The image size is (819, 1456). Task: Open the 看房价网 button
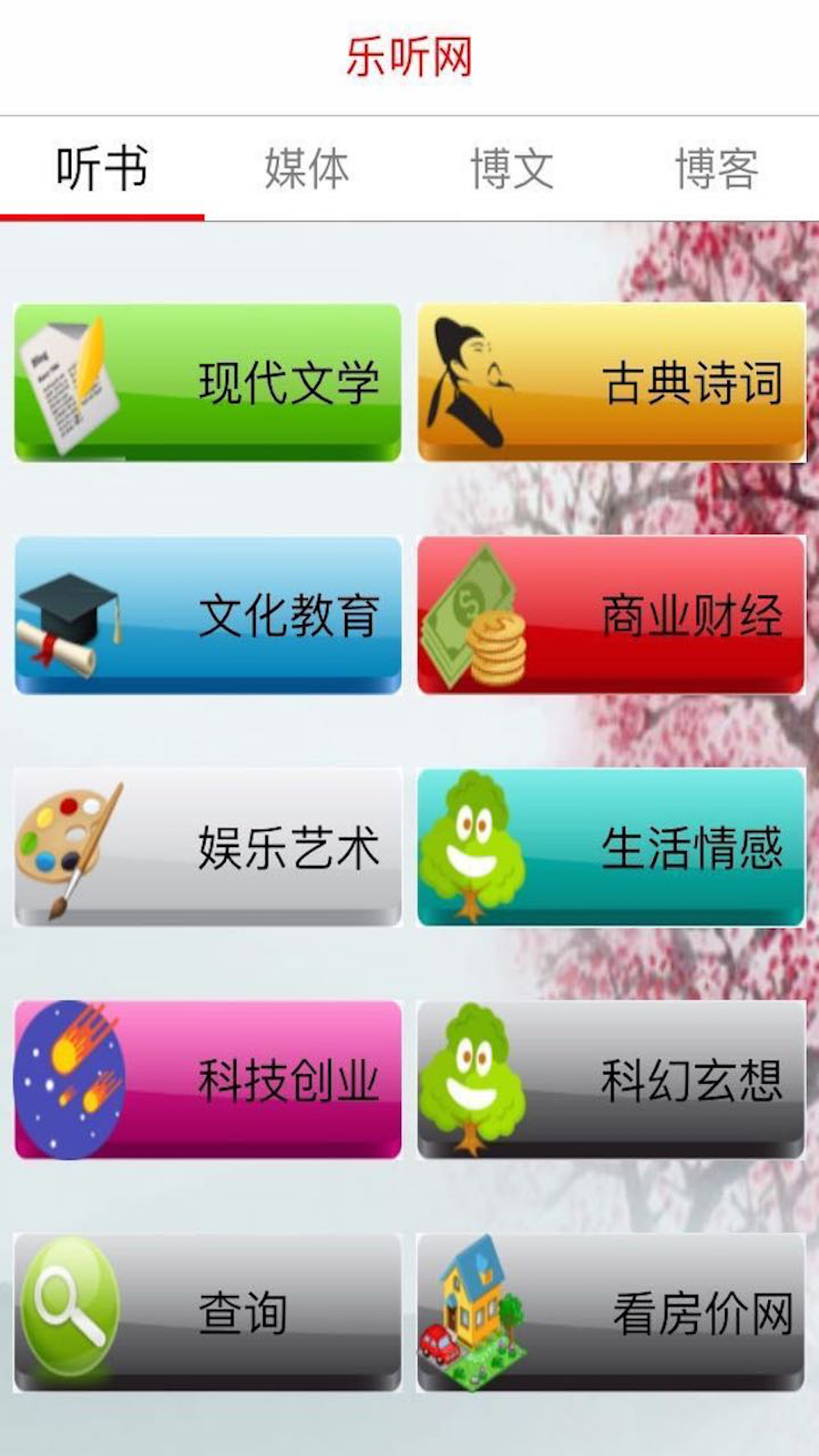(x=611, y=1313)
